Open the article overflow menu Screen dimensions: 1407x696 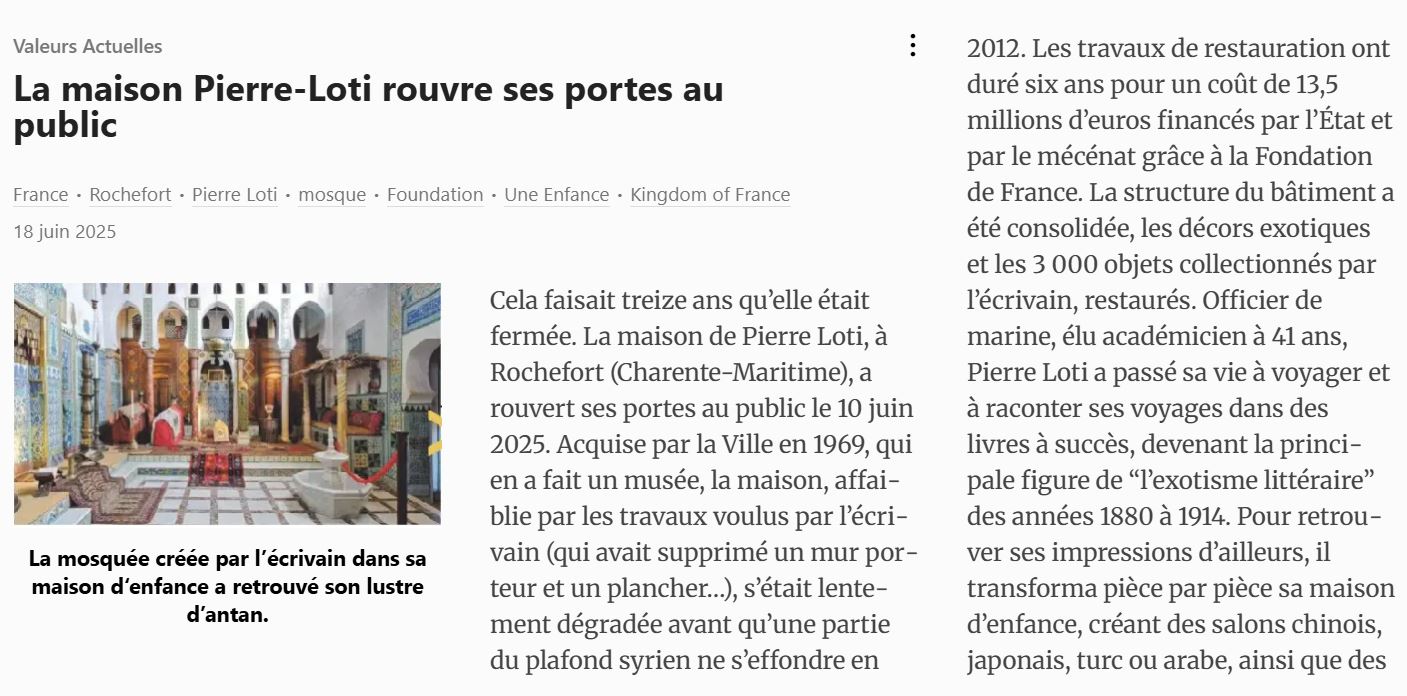click(x=912, y=45)
